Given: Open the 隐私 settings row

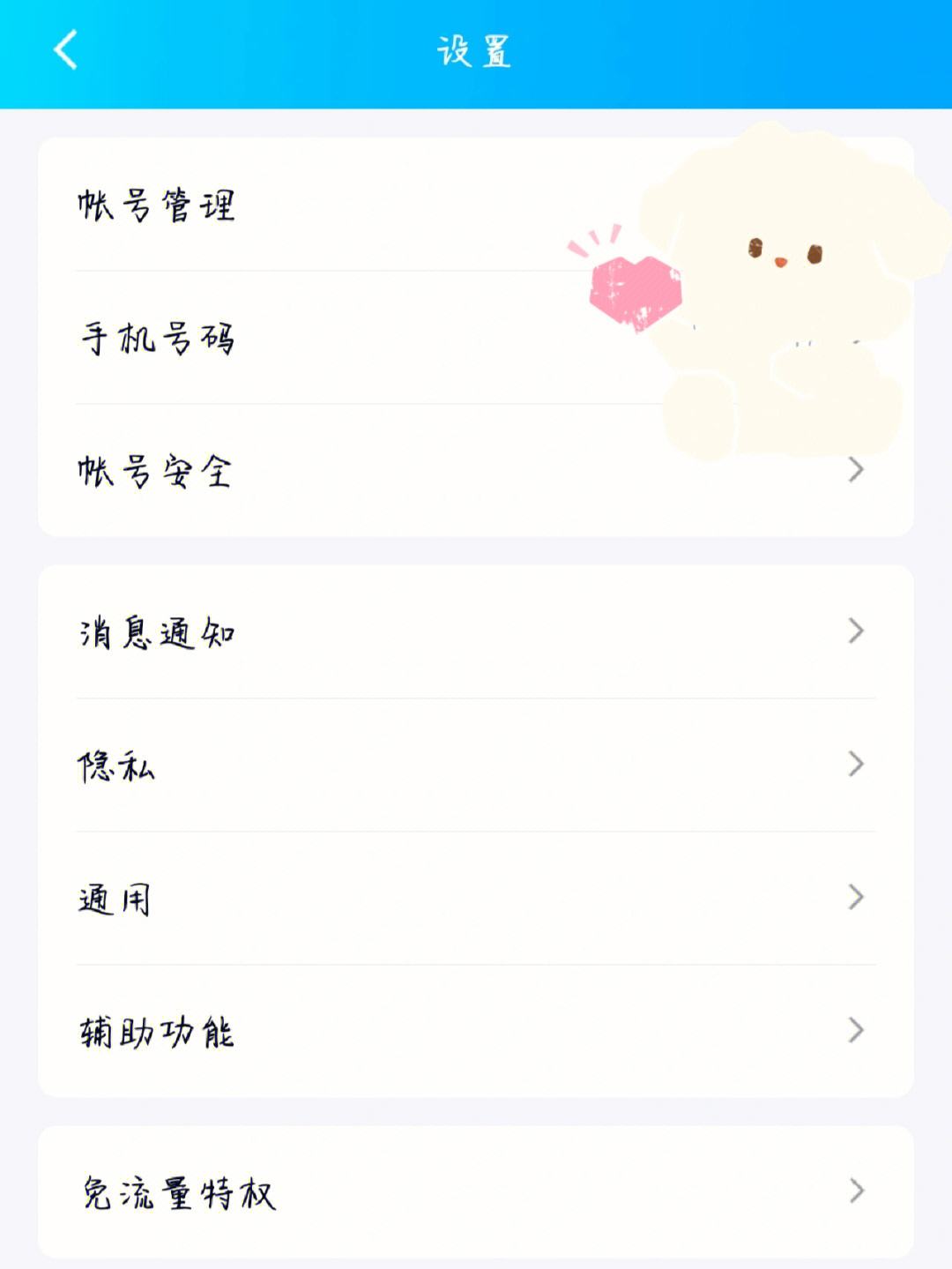Looking at the screenshot, I should click(x=117, y=765).
